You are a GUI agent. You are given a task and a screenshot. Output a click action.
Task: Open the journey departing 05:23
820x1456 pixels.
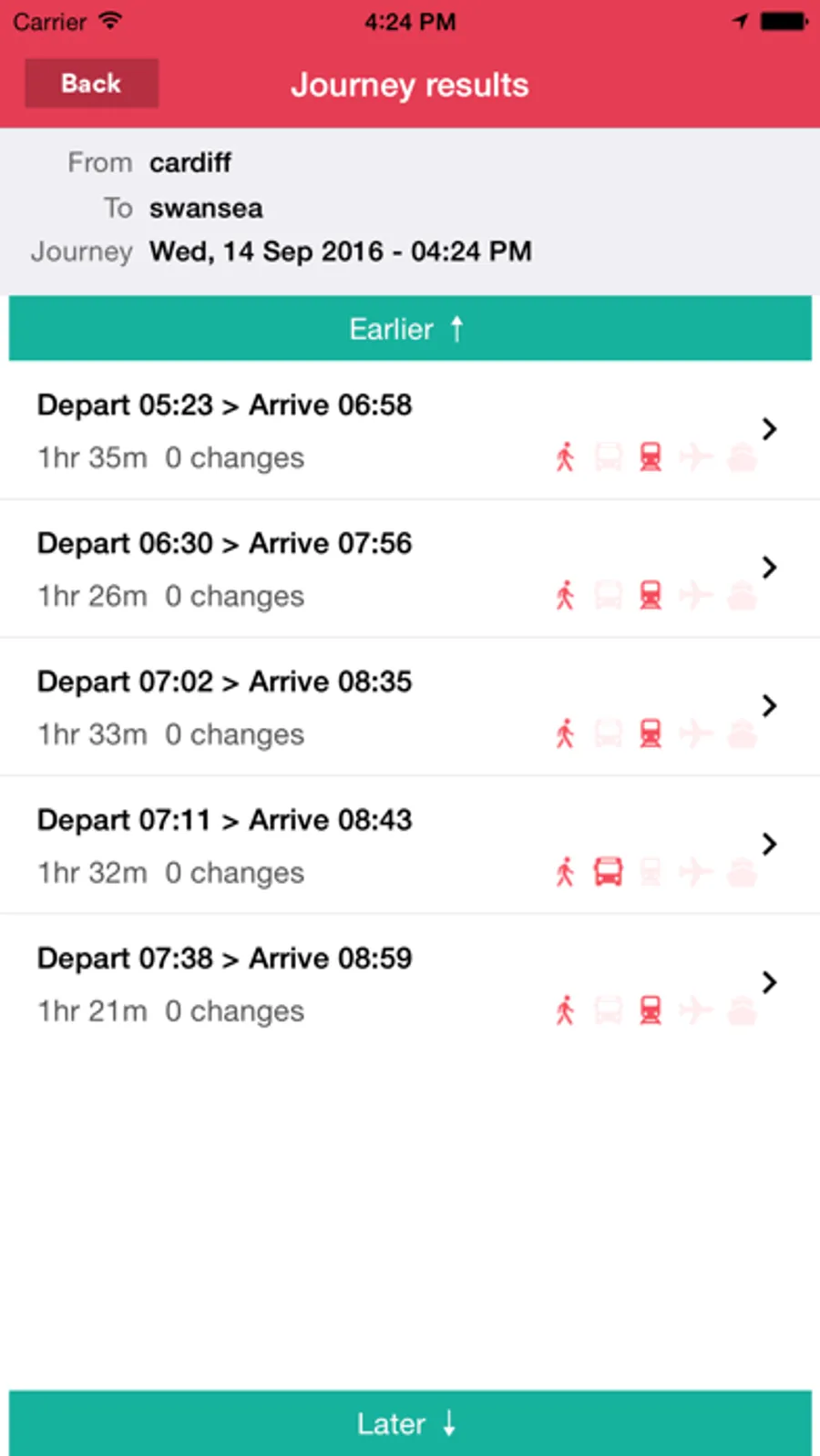[x=410, y=430]
